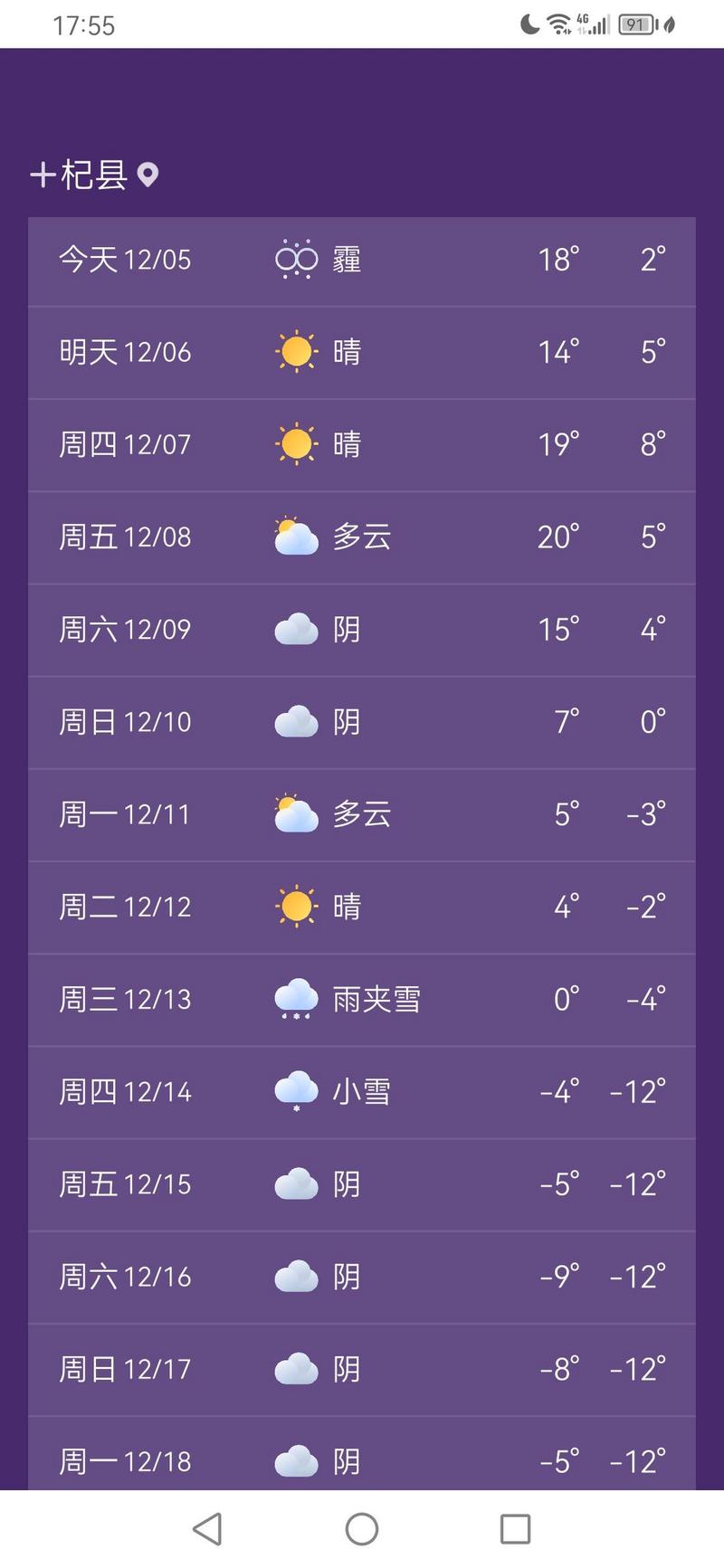Image resolution: width=724 pixels, height=1568 pixels.
Task: Open details for 周一 12/18 row
Action: point(362,1459)
